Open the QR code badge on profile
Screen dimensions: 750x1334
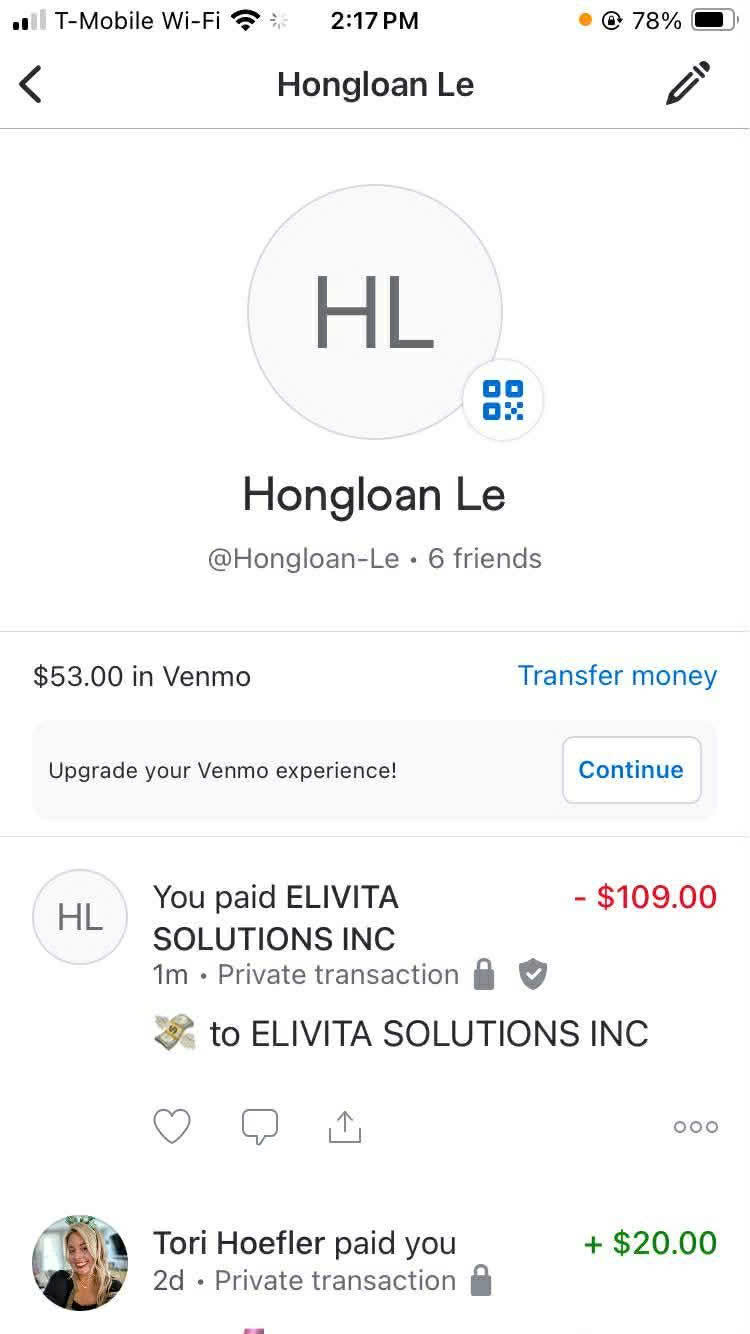503,400
